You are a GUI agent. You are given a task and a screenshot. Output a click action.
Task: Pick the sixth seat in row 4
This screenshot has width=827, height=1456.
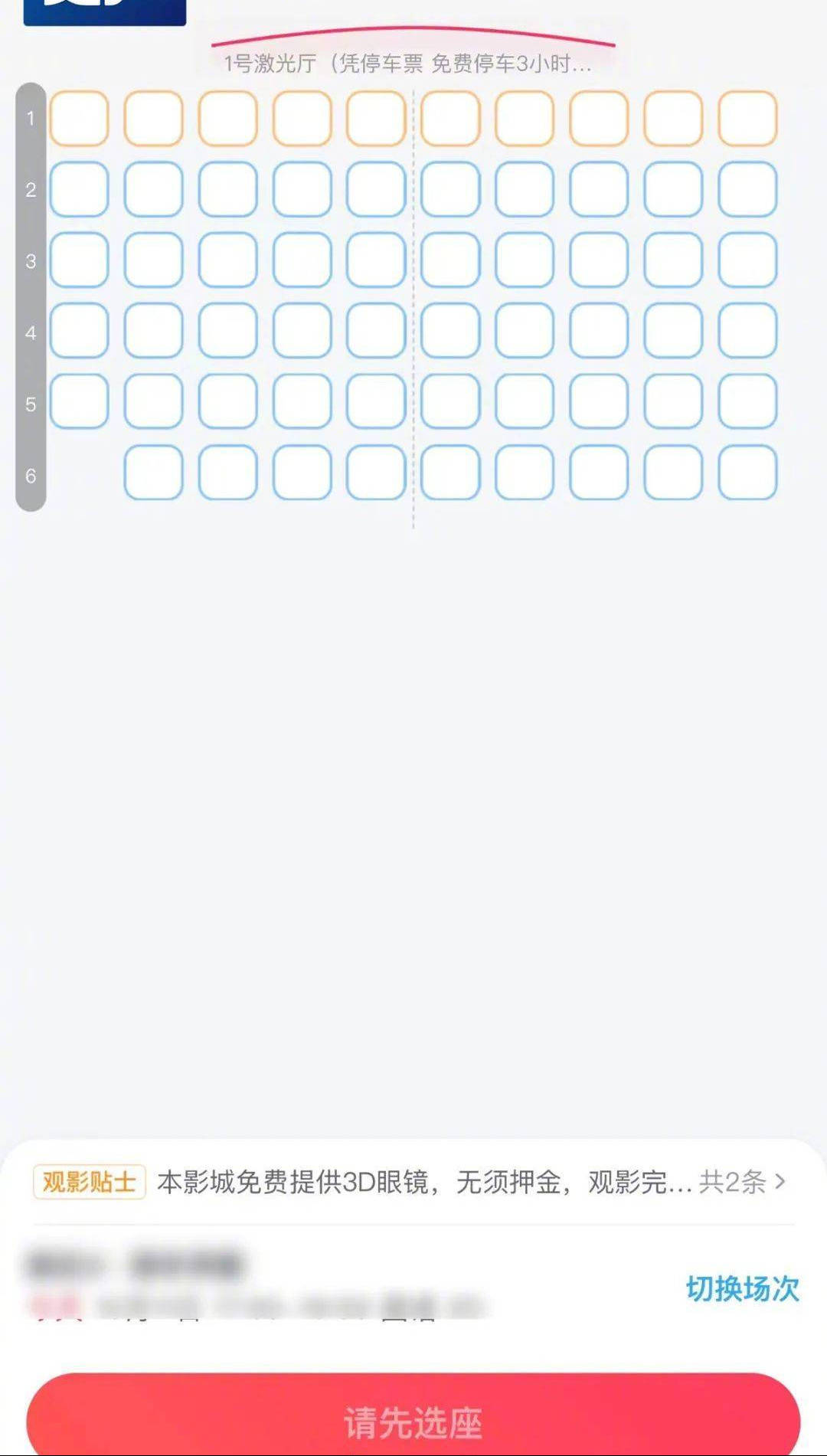coord(450,331)
